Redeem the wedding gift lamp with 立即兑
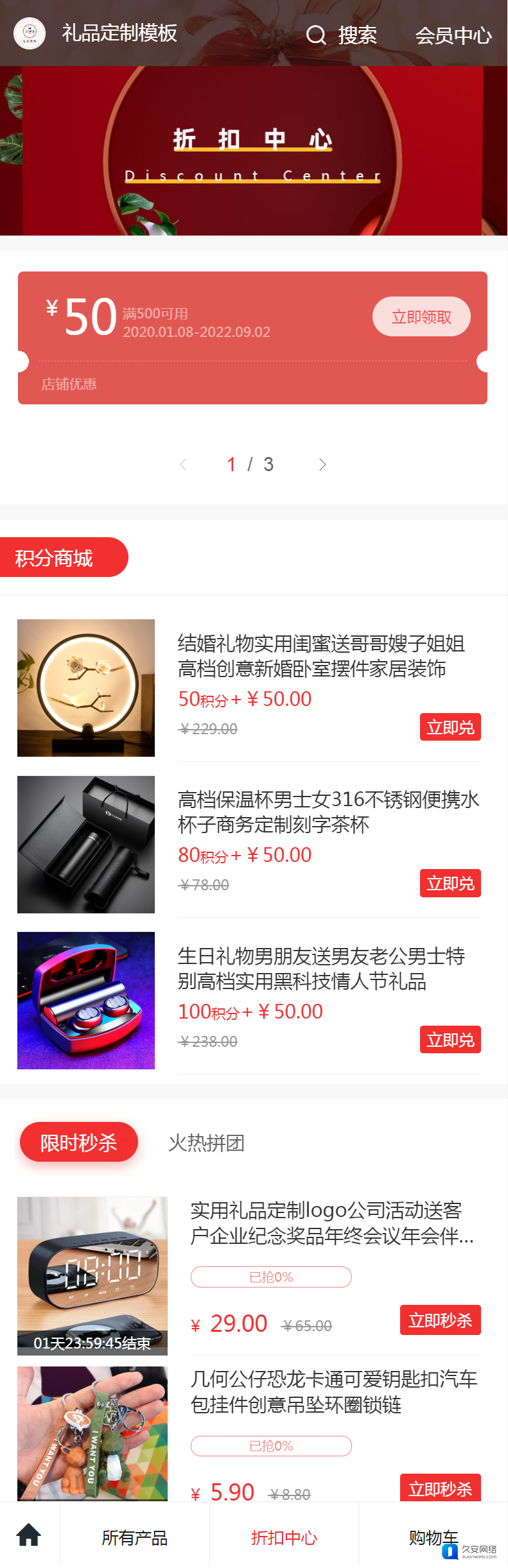Image resolution: width=508 pixels, height=1568 pixels. coord(450,727)
